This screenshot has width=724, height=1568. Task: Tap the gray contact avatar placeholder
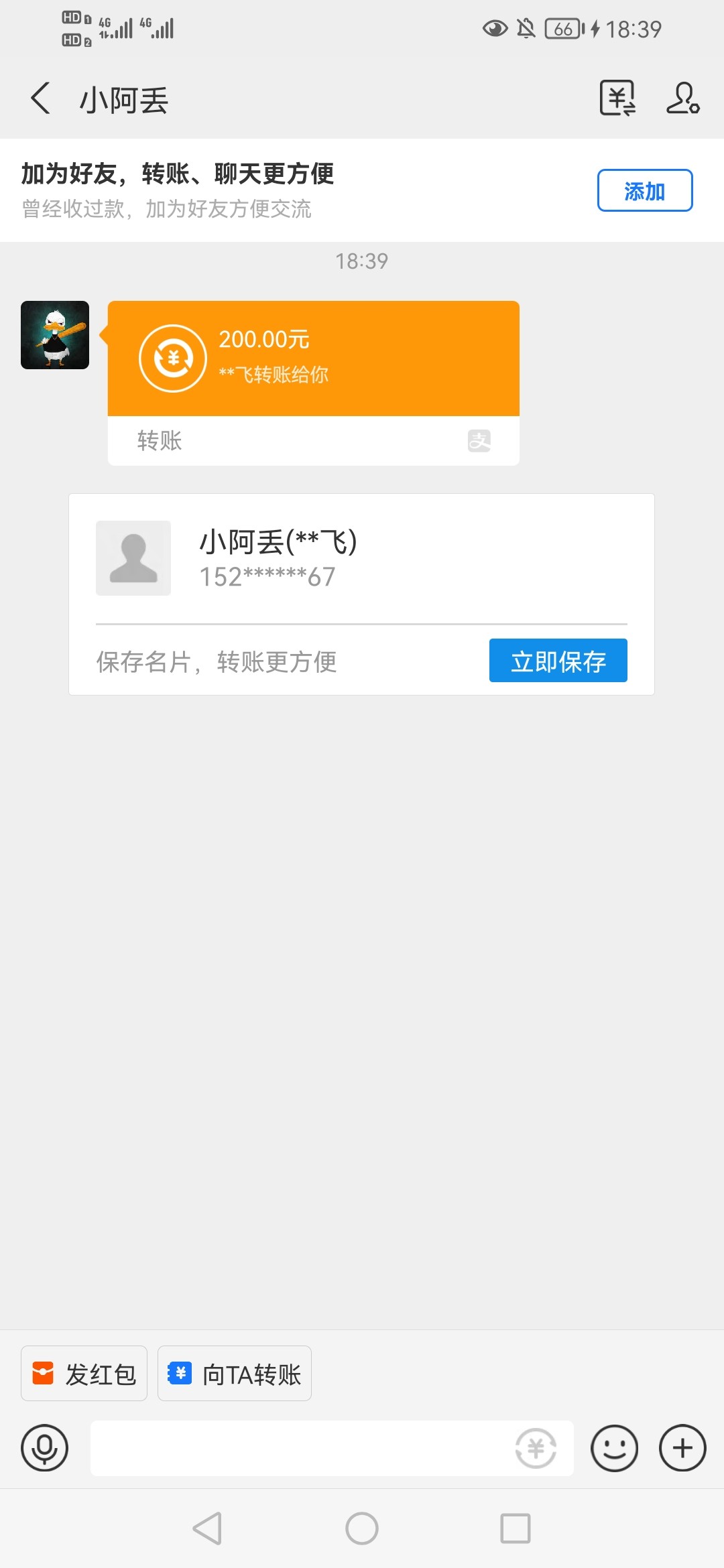click(x=133, y=558)
